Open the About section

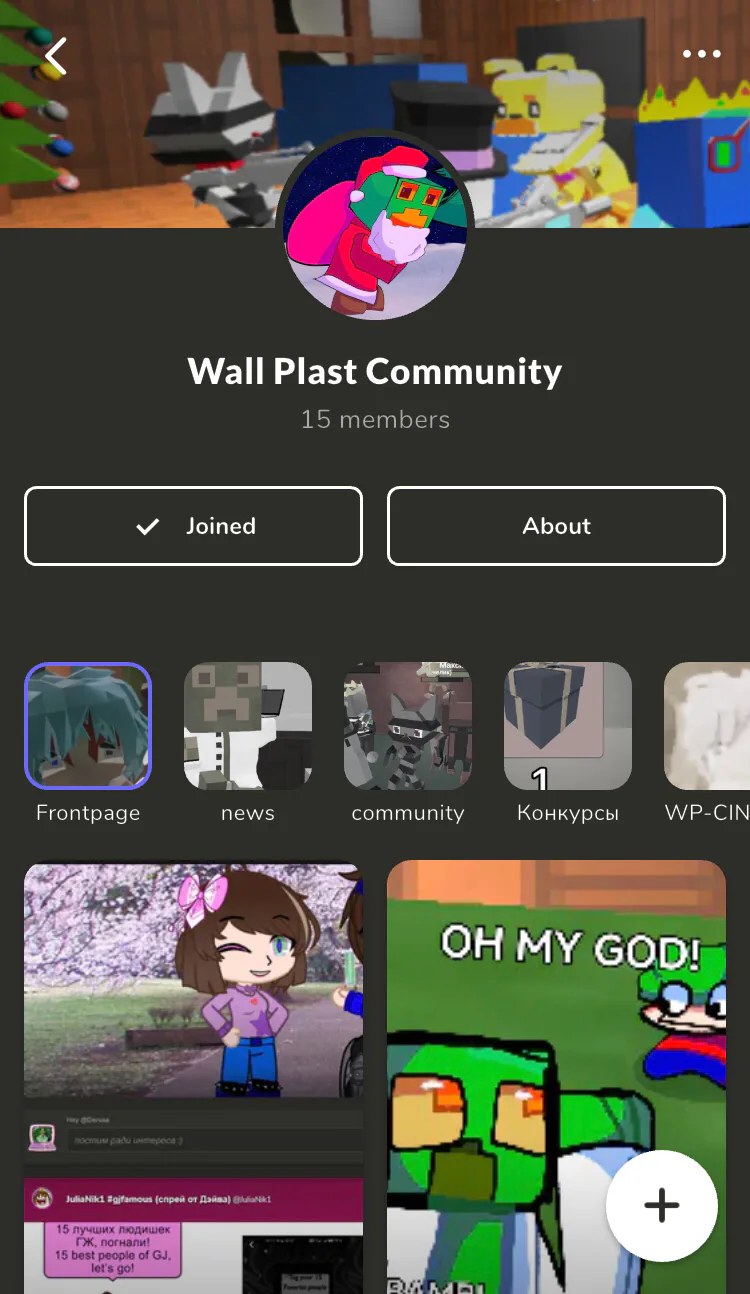[x=556, y=526]
